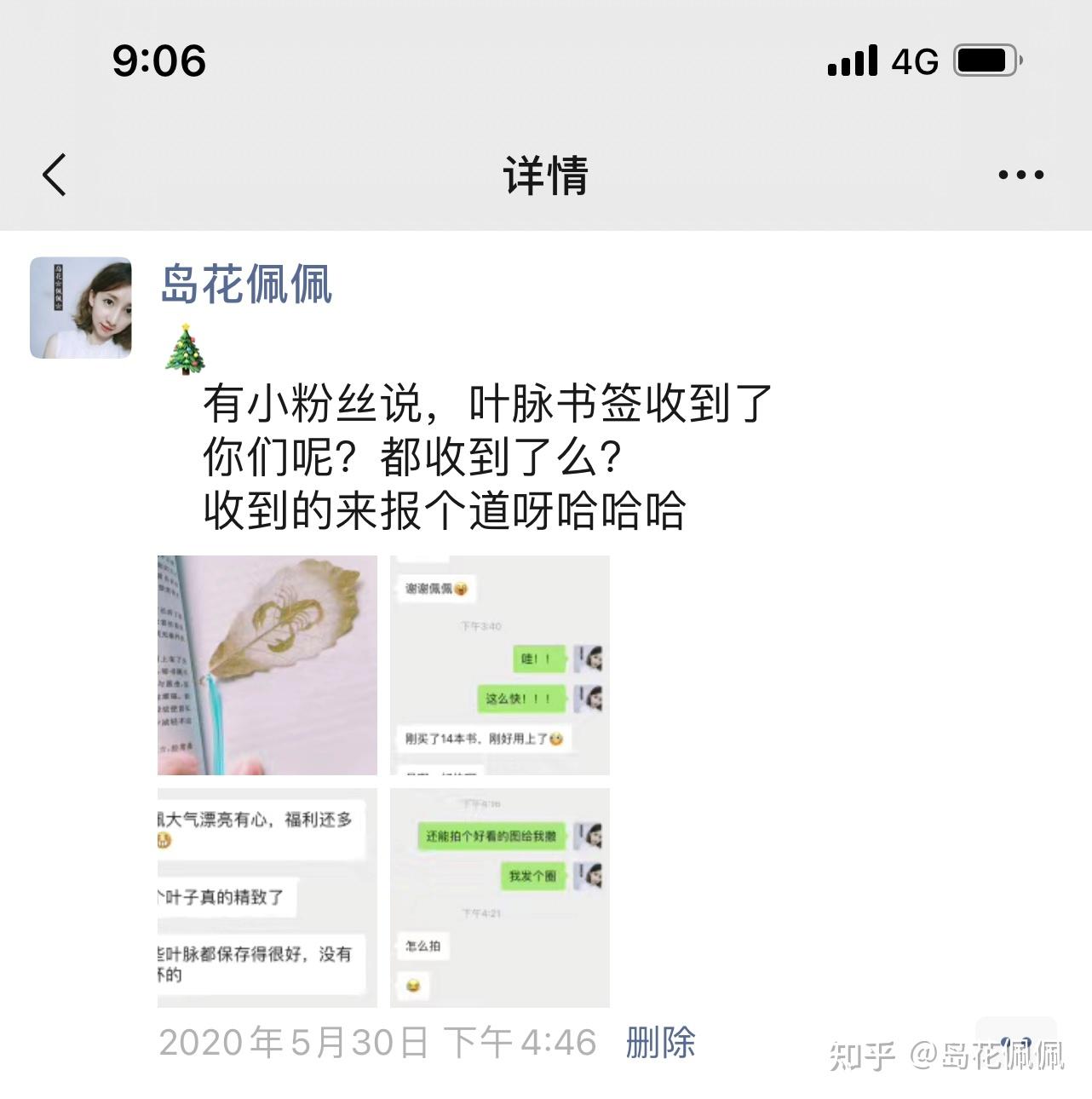Open the like and comment button
This screenshot has width=1092, height=1099.
1016,1043
